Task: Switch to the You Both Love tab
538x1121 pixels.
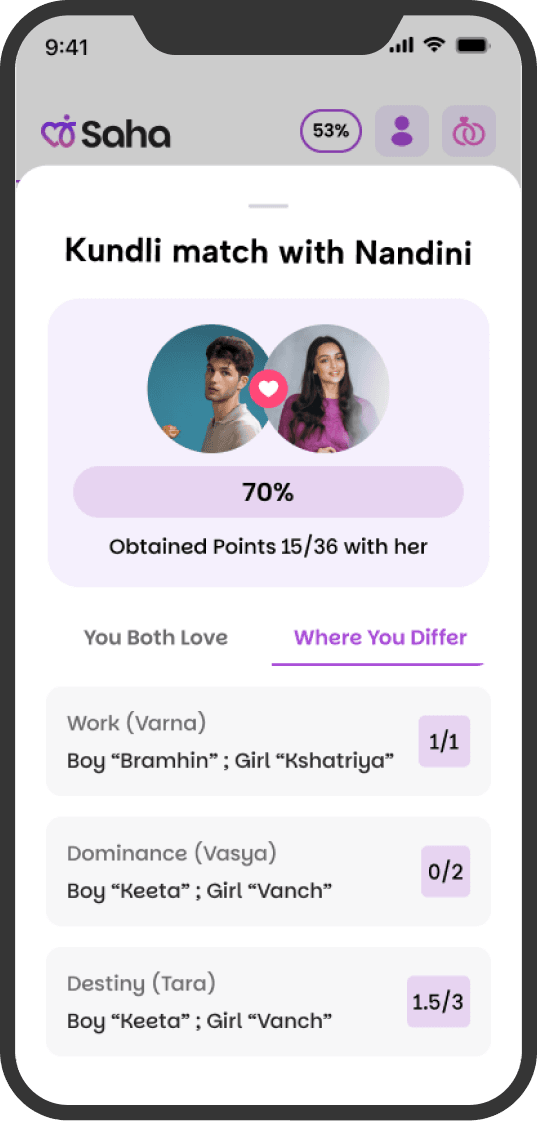Action: point(156,637)
